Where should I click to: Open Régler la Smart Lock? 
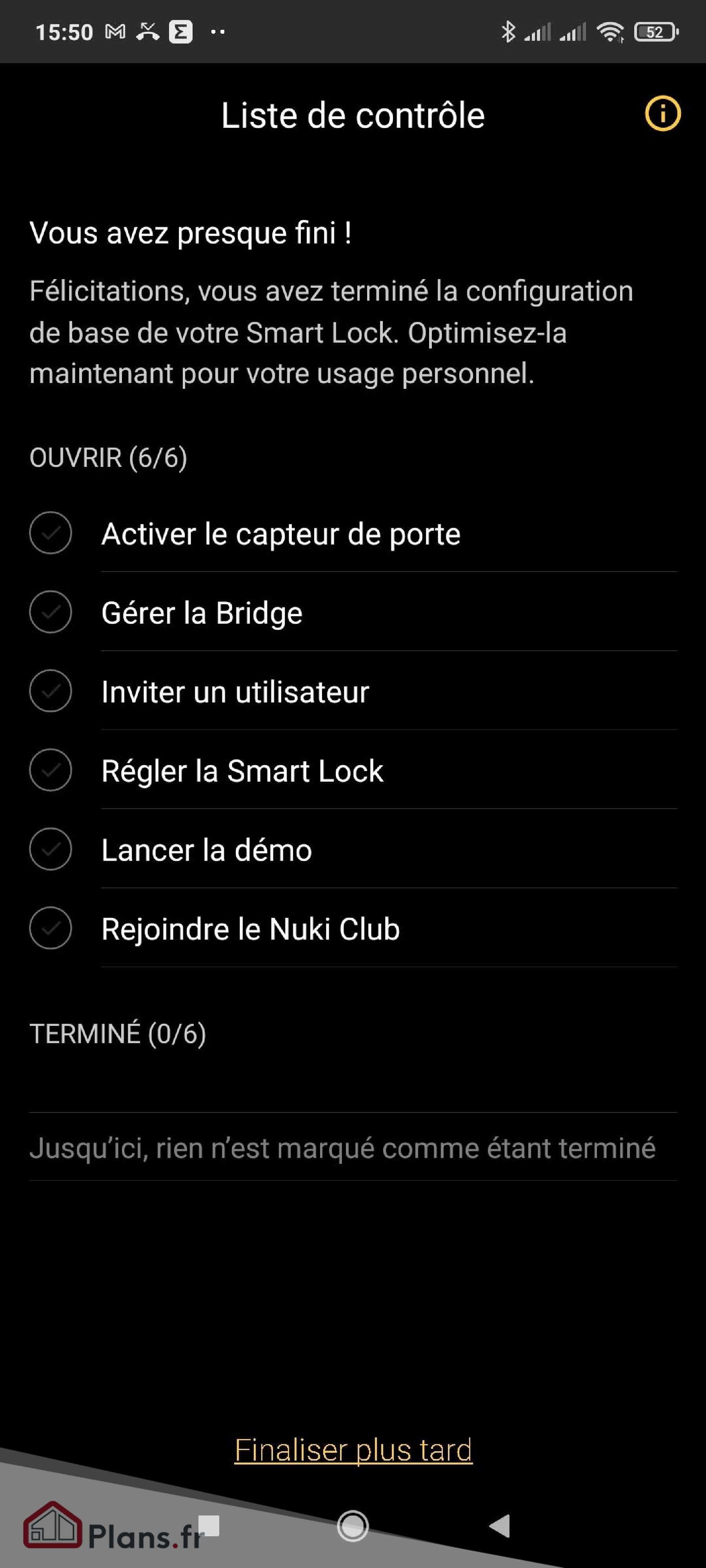[x=389, y=771]
